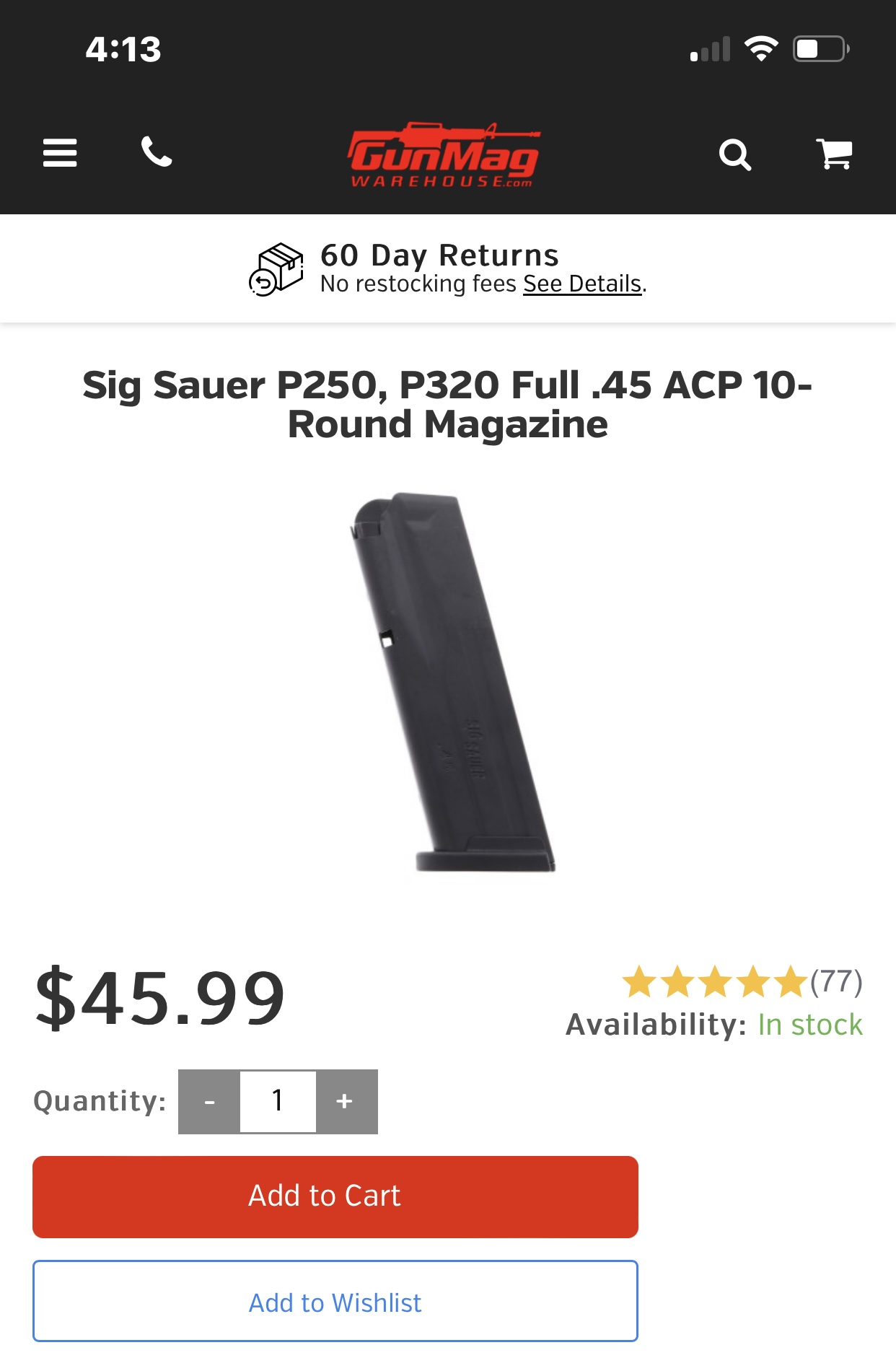Tap the quantity number field
The image size is (896, 1358).
(x=278, y=1102)
